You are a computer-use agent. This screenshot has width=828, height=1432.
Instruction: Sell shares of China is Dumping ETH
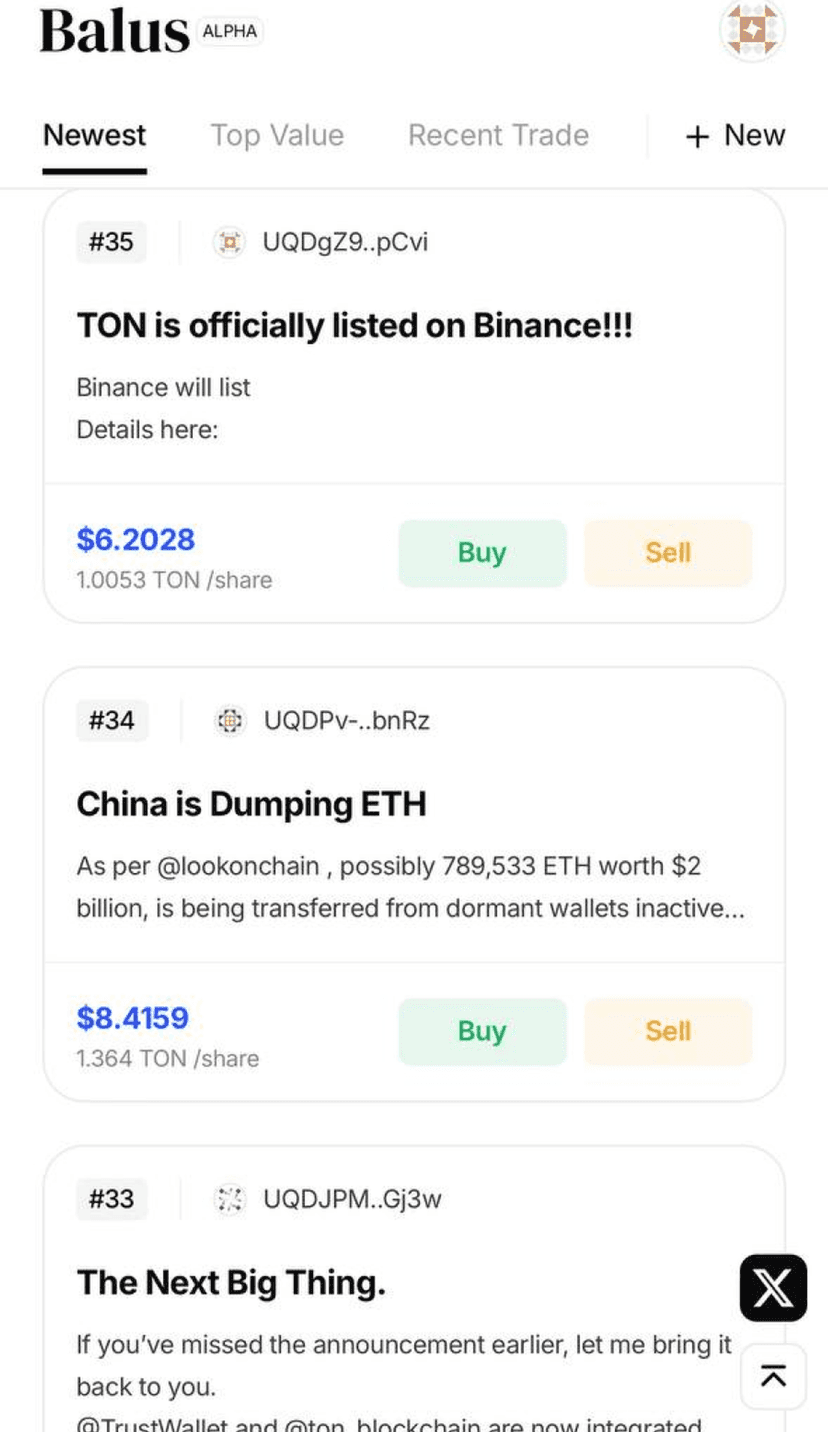pyautogui.click(x=668, y=1031)
